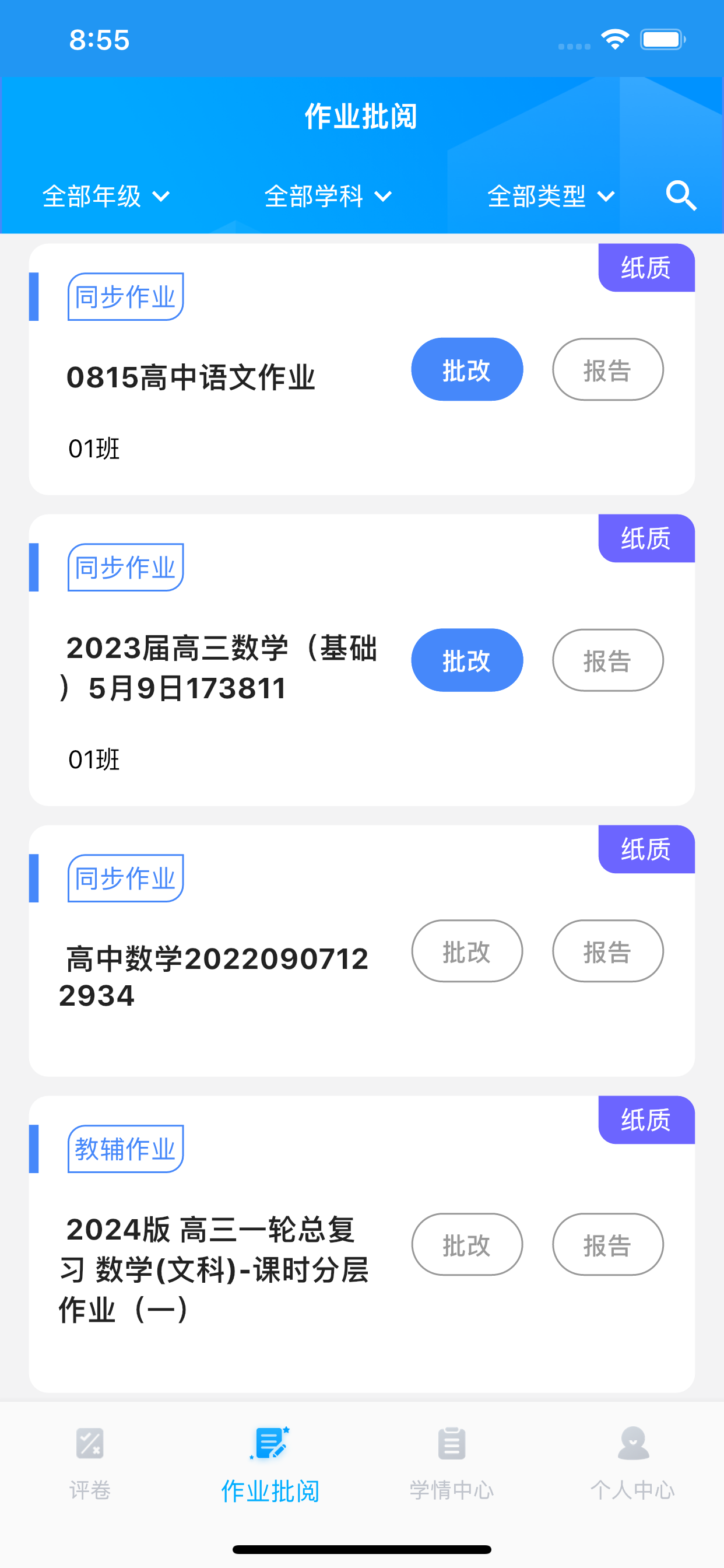Open the search magnifier icon
Viewport: 724px width, 1568px height.
tap(680, 195)
